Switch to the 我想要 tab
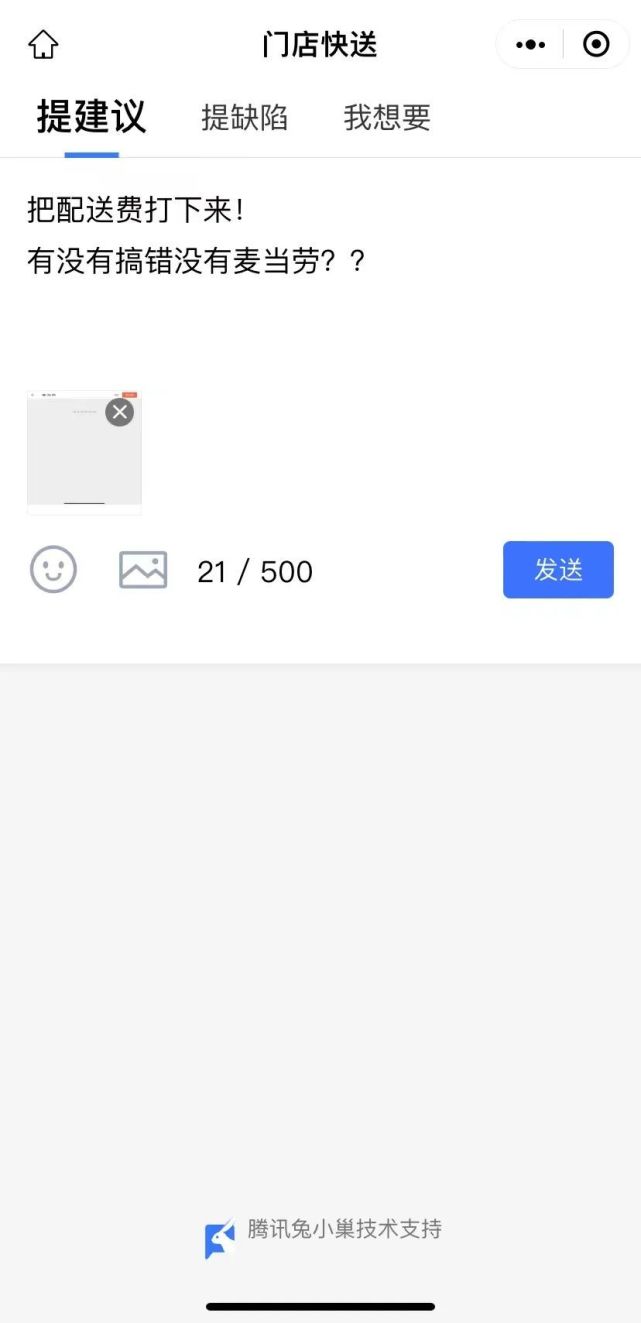The image size is (641, 1323). click(x=387, y=117)
